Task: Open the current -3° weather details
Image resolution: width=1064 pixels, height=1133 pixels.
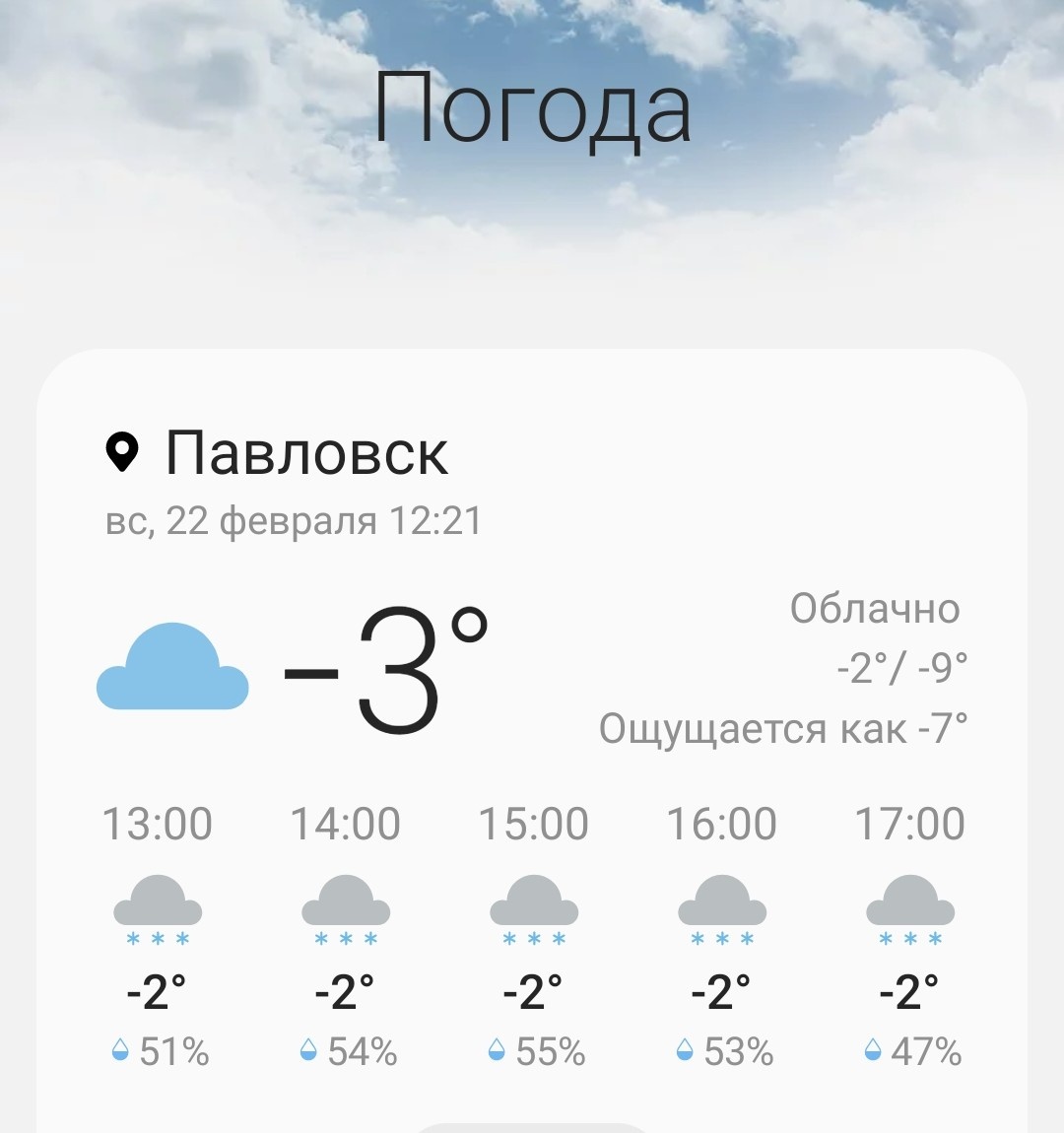Action: coord(385,670)
